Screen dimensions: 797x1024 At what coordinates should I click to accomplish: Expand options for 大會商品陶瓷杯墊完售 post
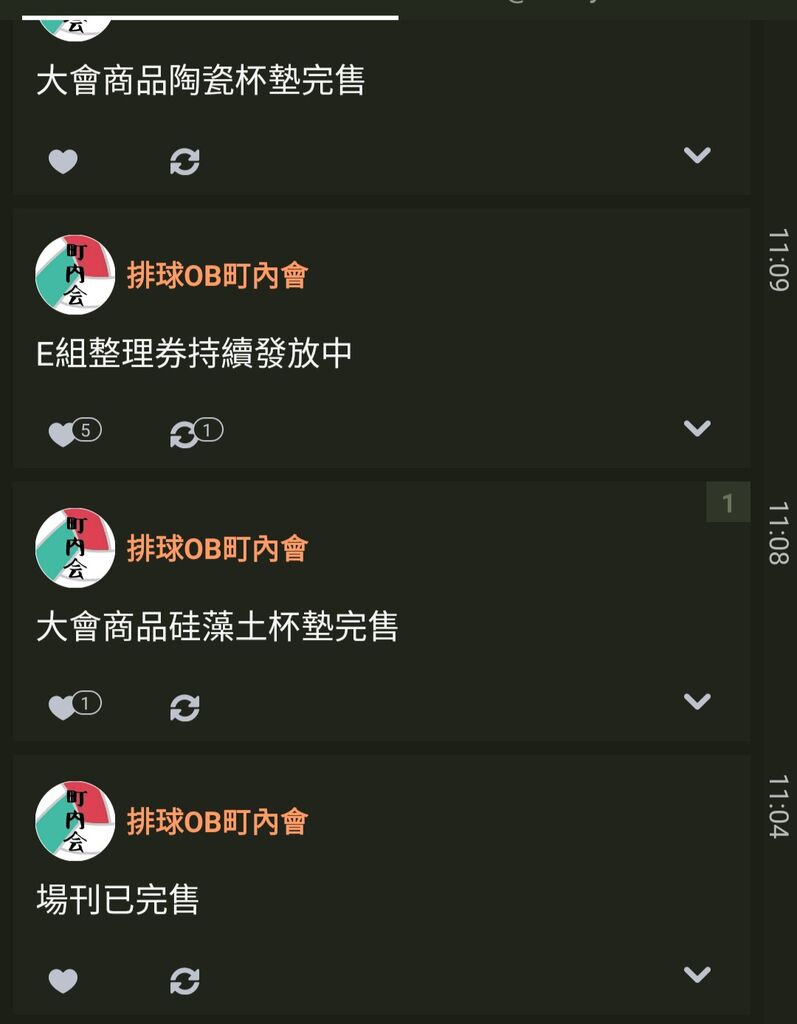pos(697,155)
